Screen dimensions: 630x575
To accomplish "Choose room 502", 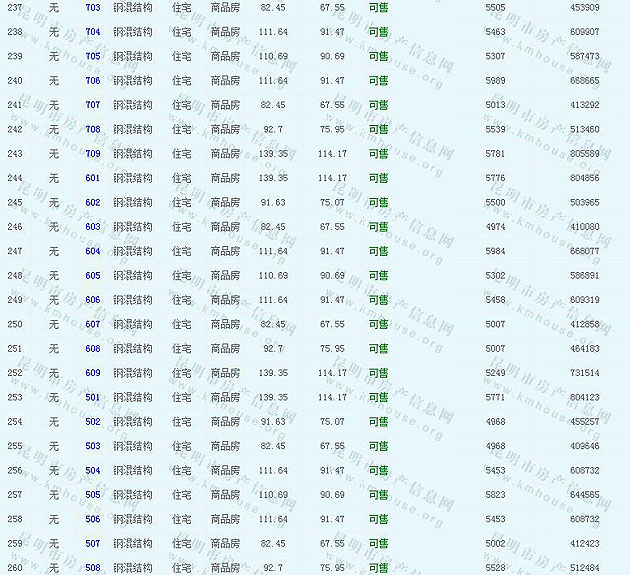I will coord(93,422).
